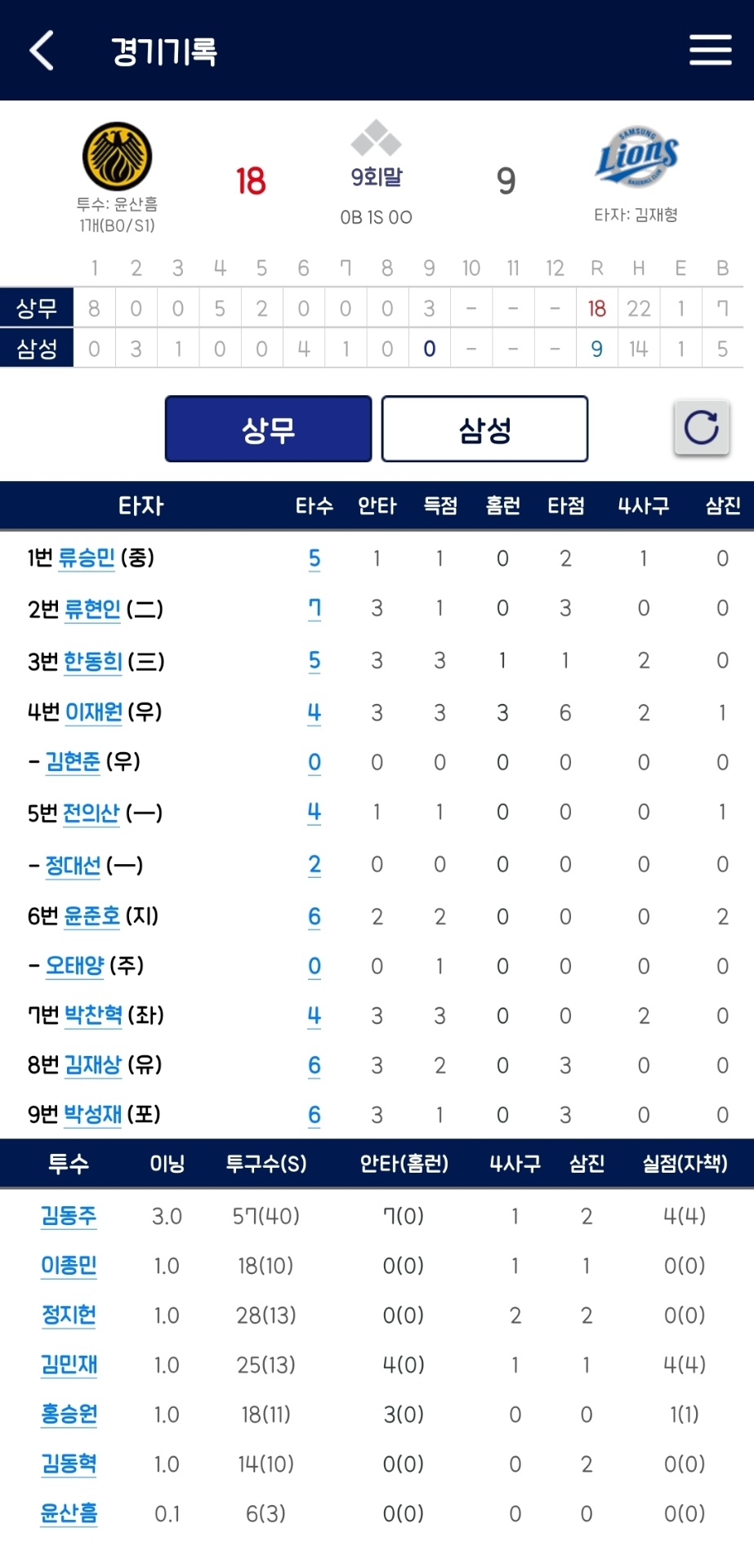Open 김현준's player profile
This screenshot has height=1568, width=754.
coord(73,762)
